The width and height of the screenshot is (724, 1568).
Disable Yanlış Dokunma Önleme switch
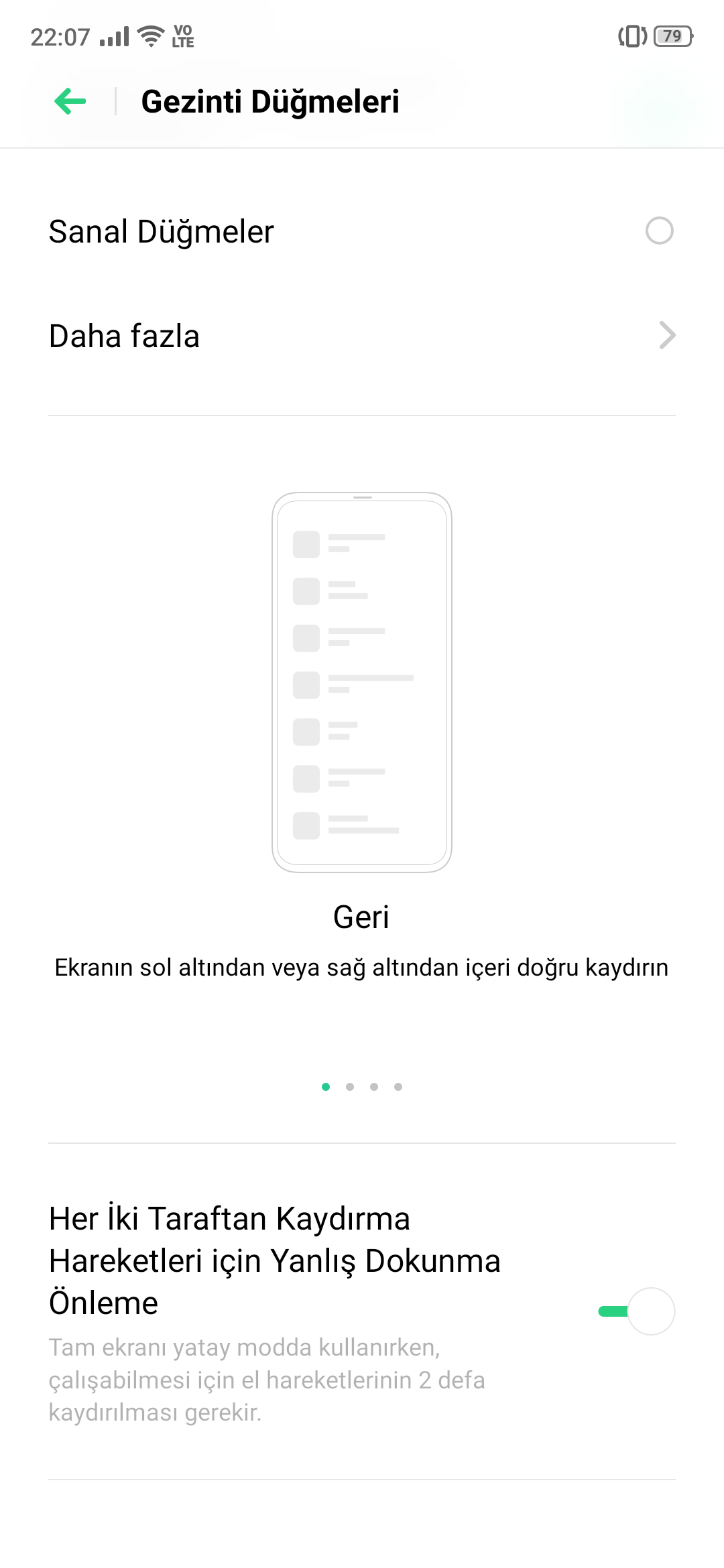click(637, 1311)
